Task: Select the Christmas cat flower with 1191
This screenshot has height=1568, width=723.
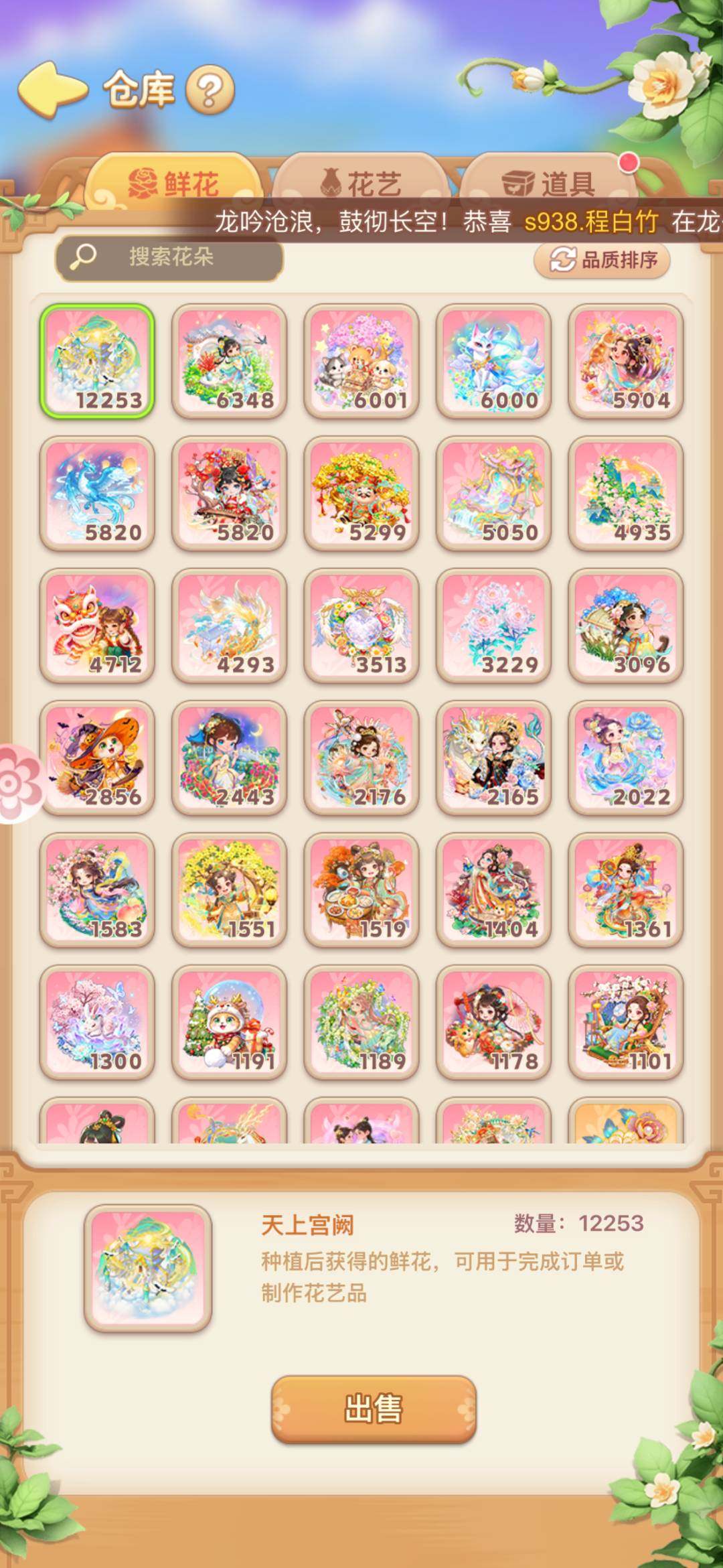Action: point(229,1022)
